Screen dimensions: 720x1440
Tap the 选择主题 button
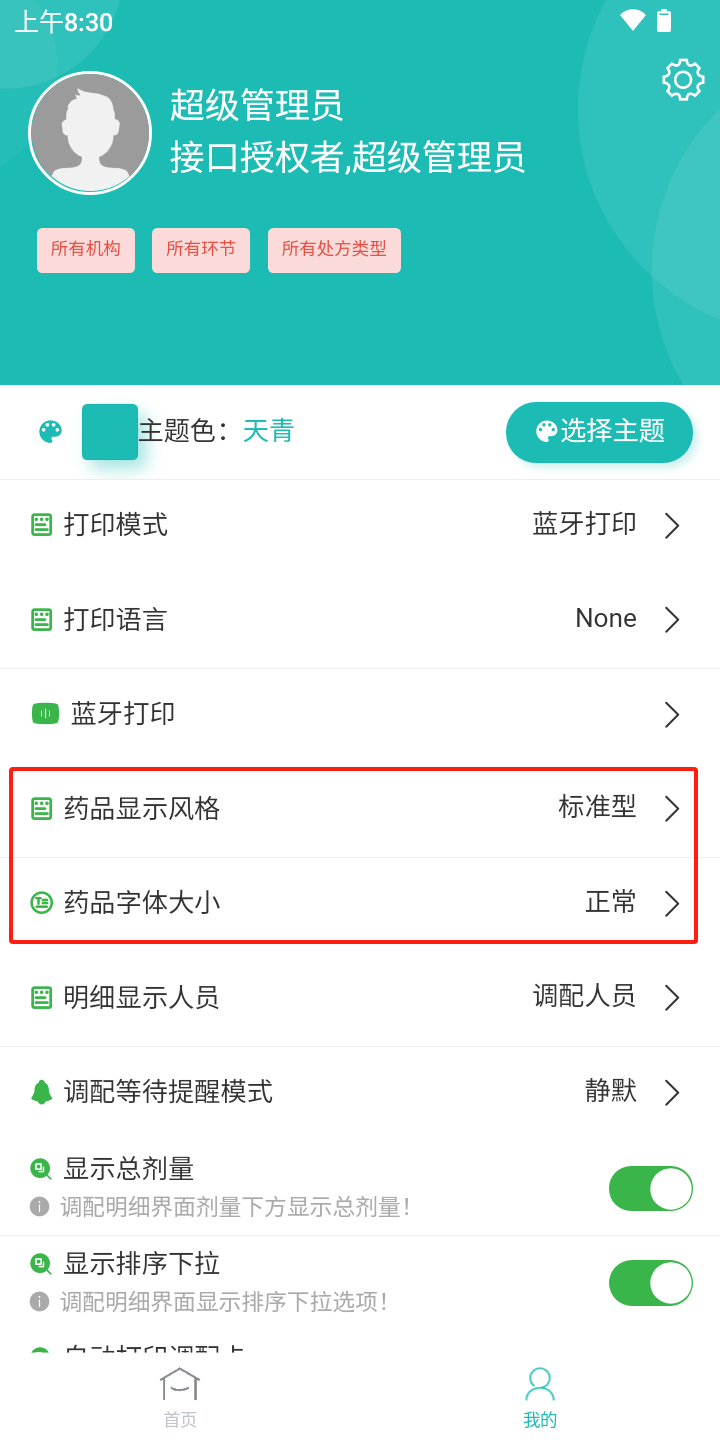click(599, 432)
